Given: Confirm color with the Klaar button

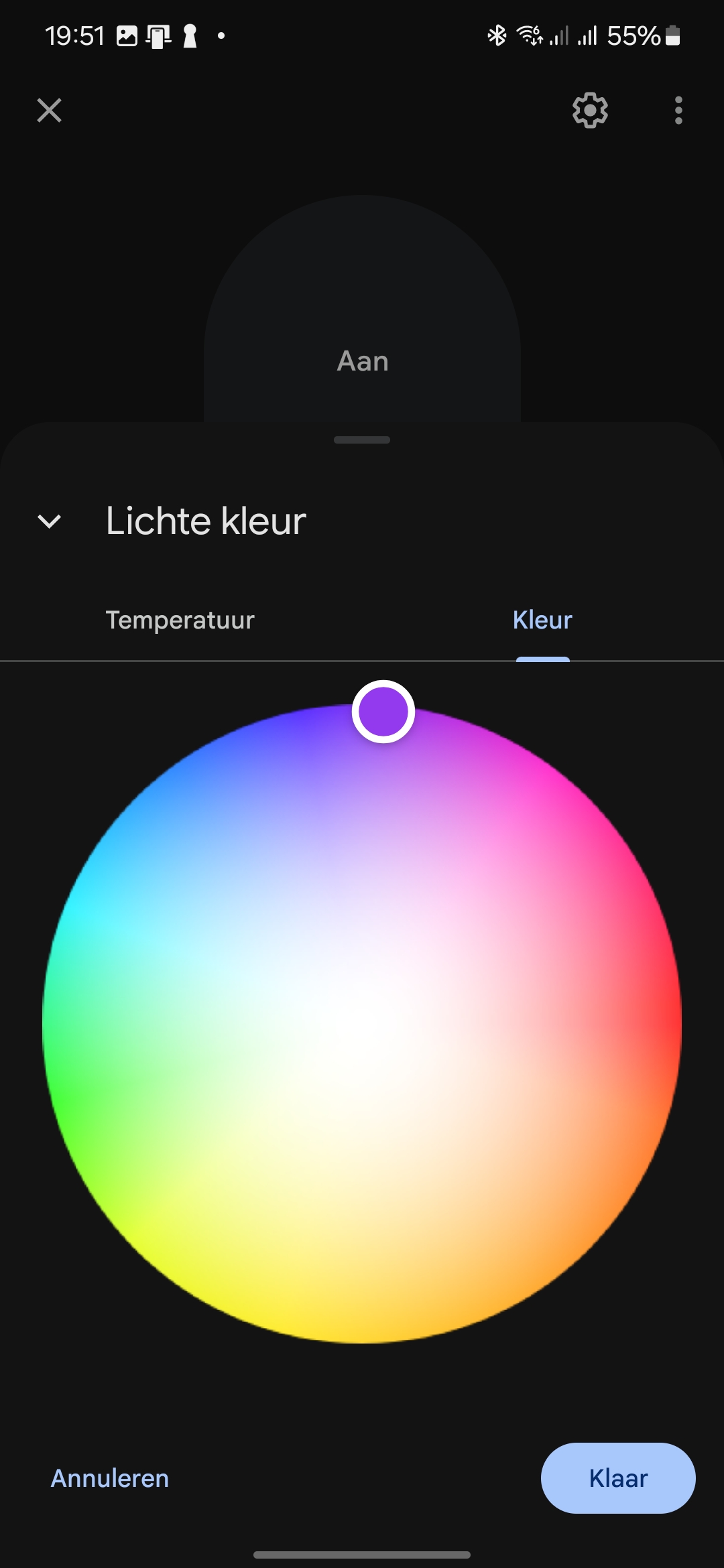Looking at the screenshot, I should [618, 1478].
